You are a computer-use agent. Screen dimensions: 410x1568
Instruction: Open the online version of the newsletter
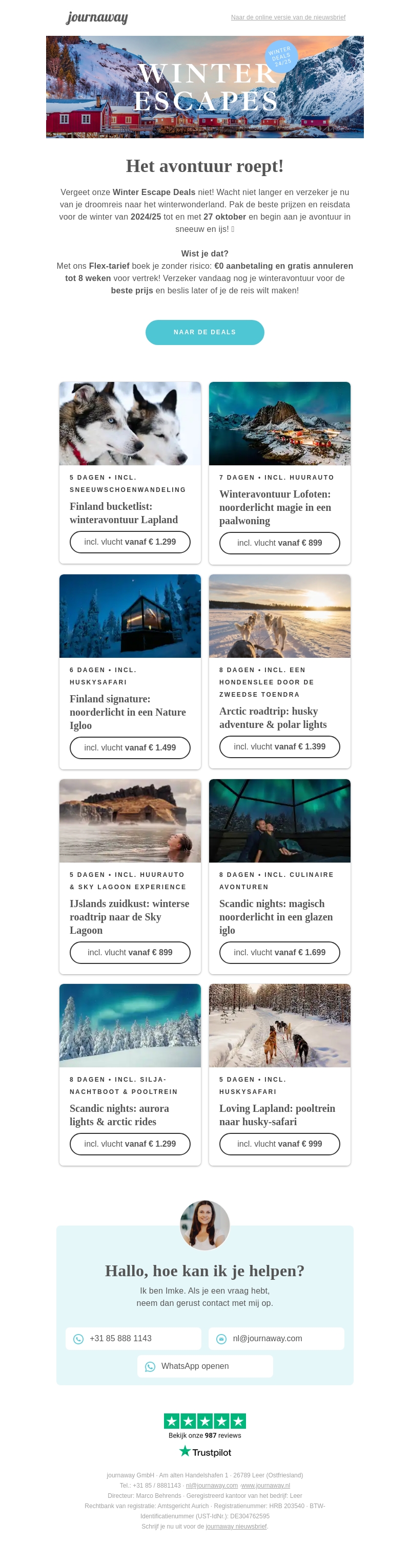[288, 17]
